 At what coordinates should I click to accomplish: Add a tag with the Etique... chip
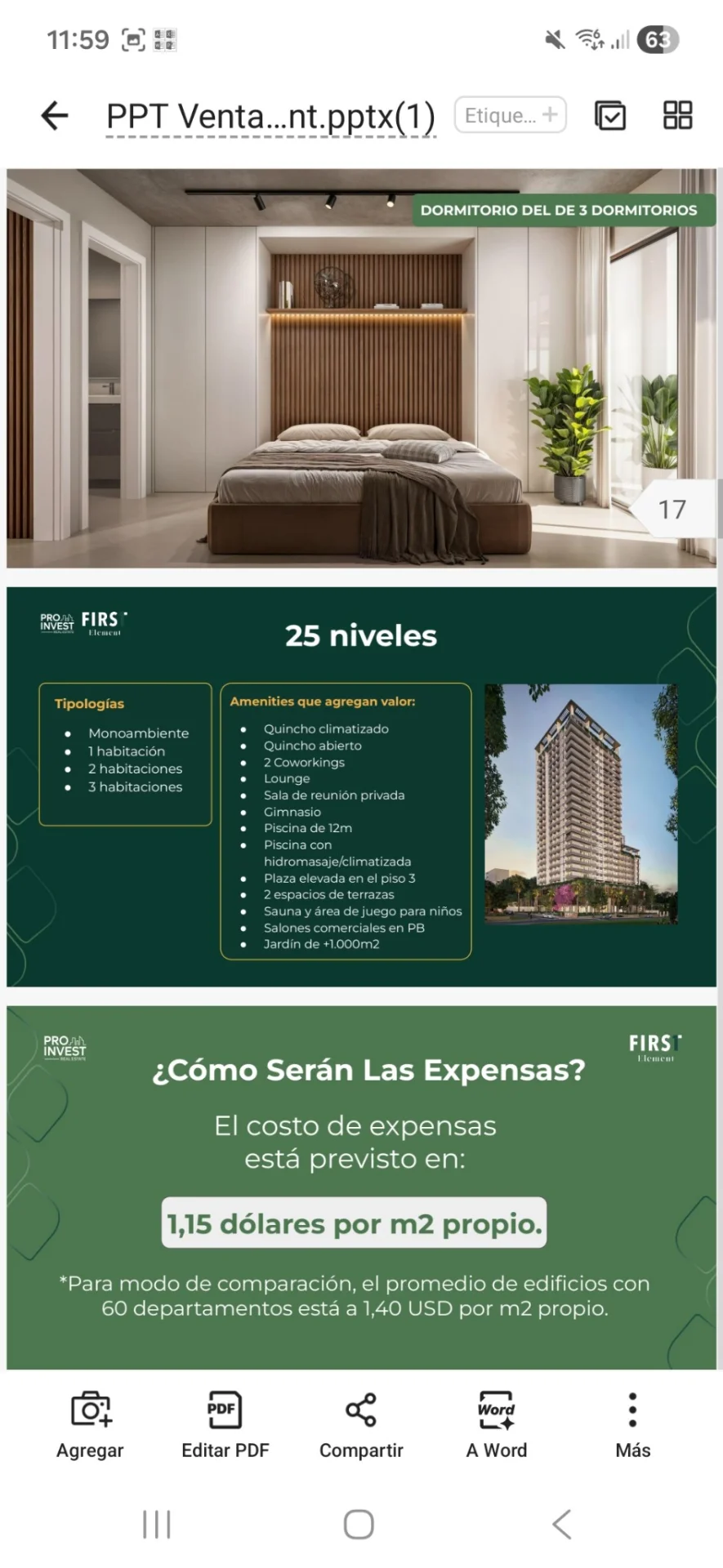click(511, 115)
